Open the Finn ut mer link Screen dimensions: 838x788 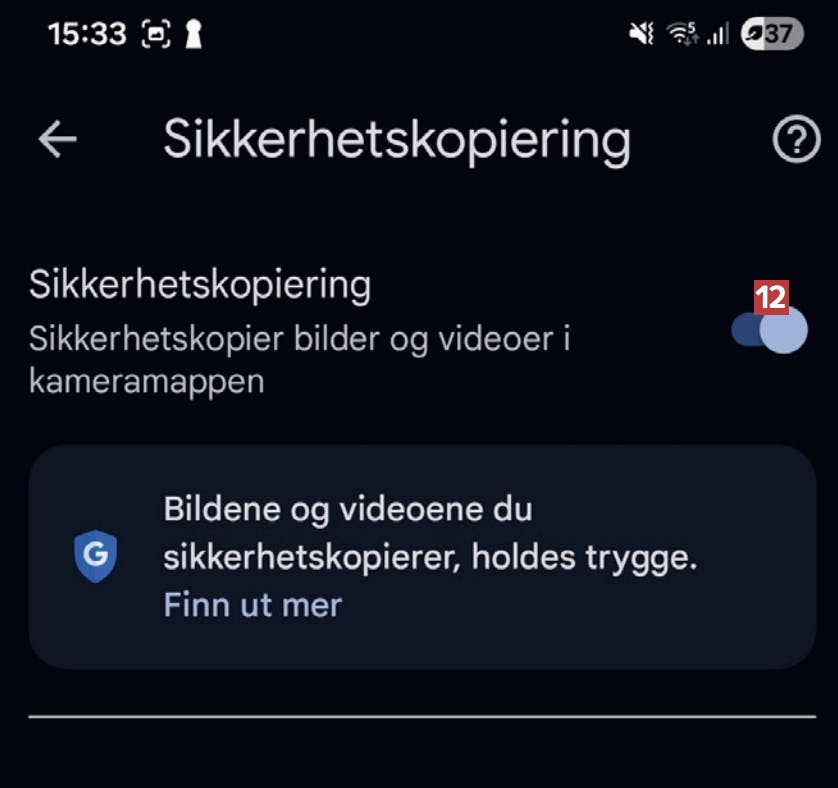(x=252, y=604)
